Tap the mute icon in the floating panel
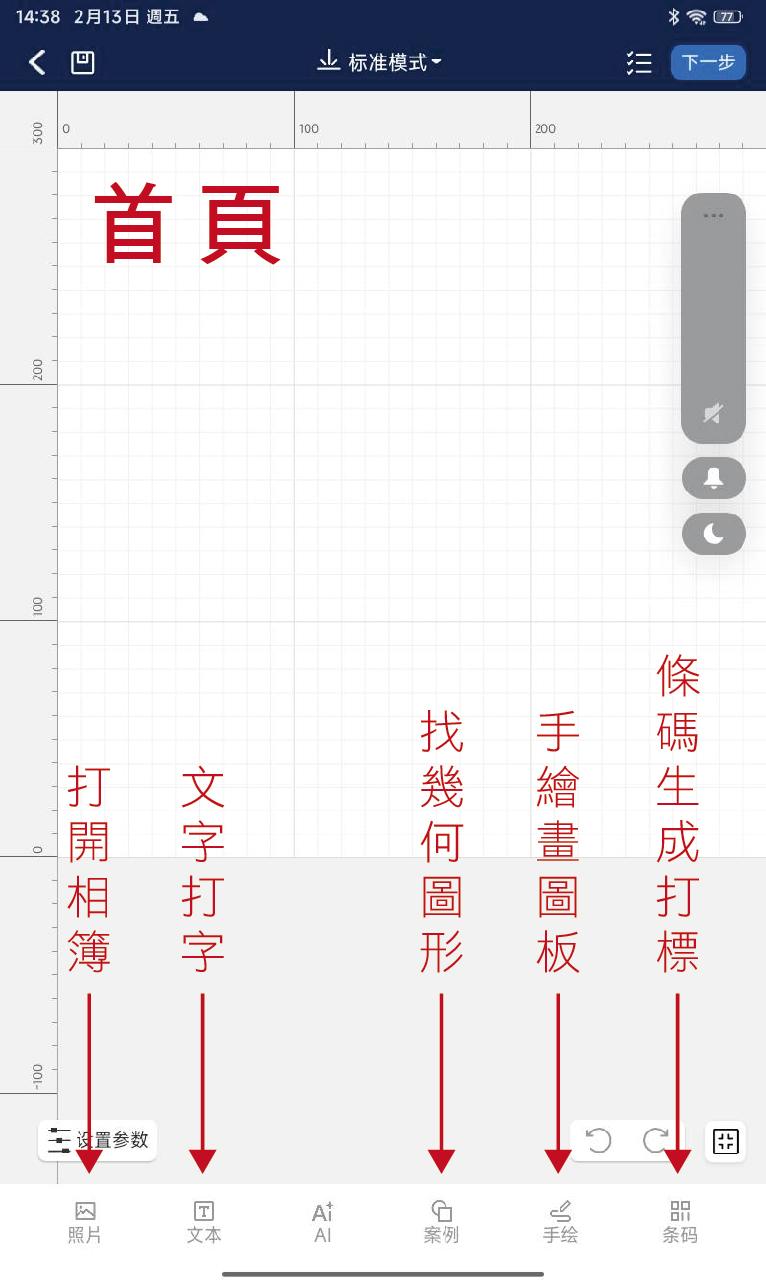This screenshot has width=766, height=1284. 713,413
